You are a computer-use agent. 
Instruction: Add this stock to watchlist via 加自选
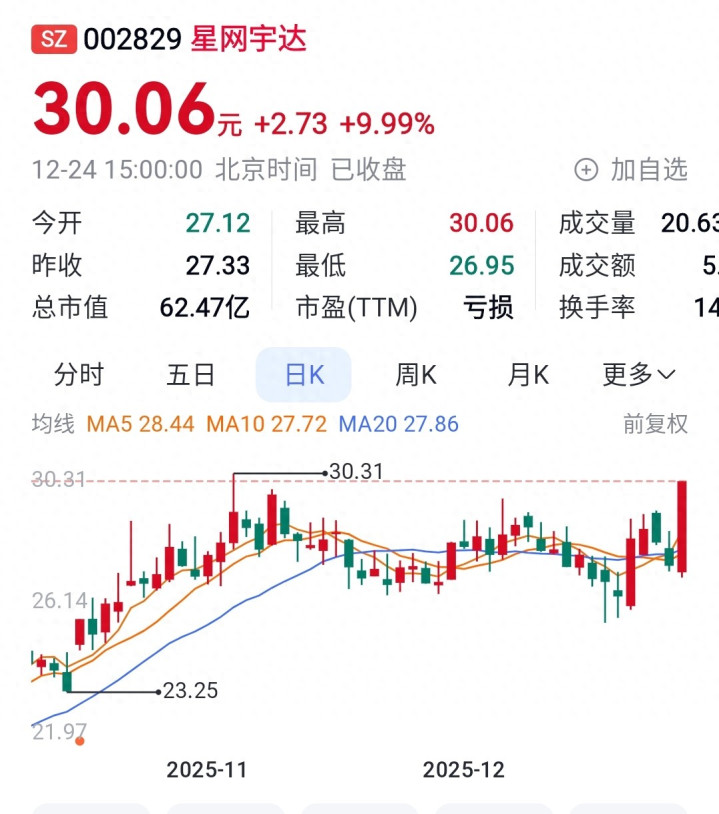(x=632, y=170)
